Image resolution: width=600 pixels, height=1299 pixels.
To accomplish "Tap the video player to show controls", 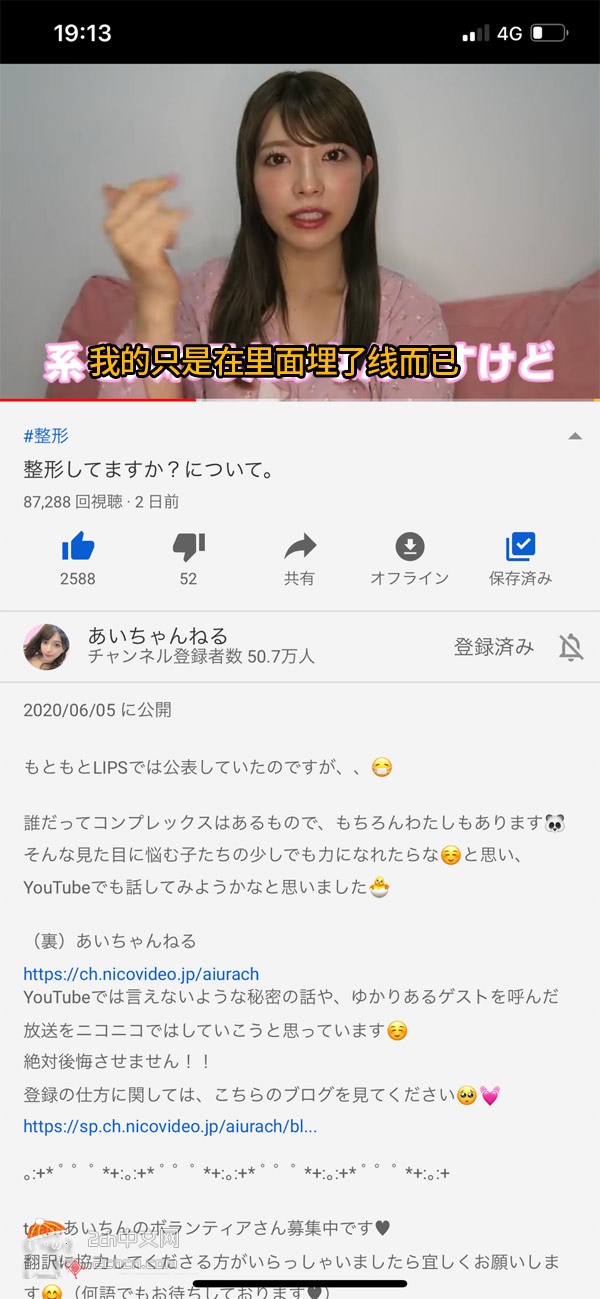I will (300, 230).
